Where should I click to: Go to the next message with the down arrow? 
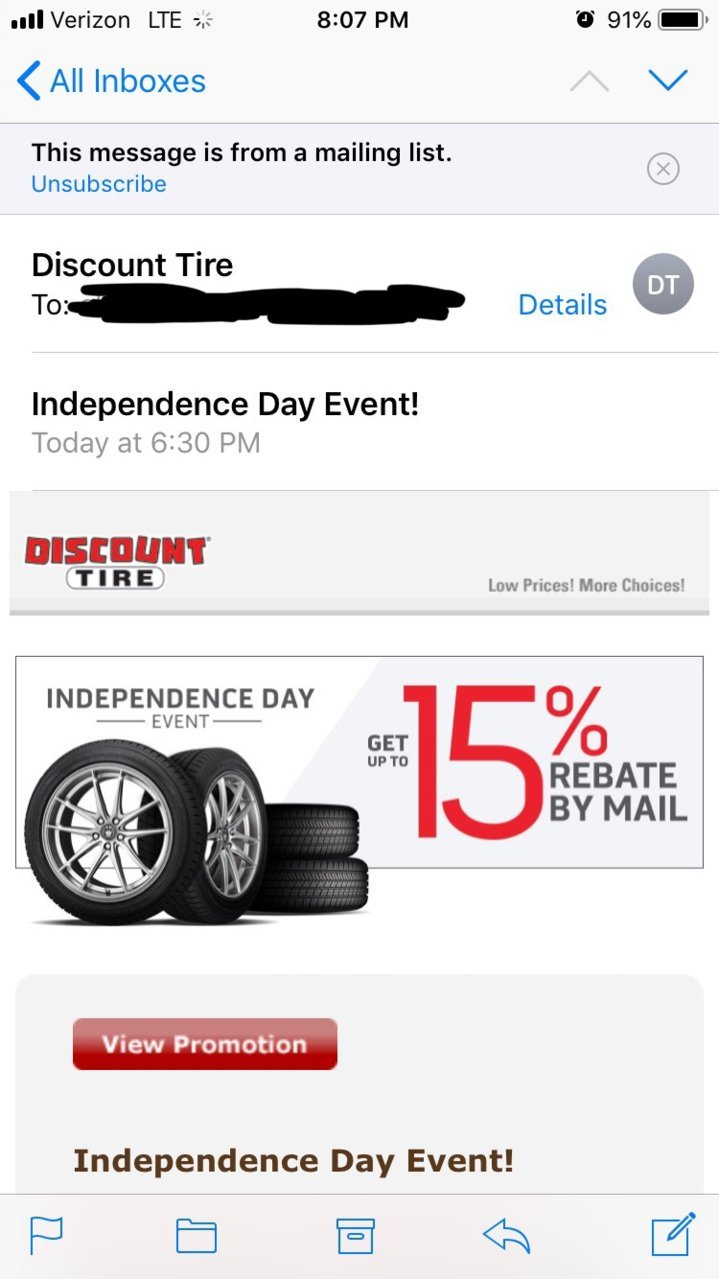click(667, 80)
